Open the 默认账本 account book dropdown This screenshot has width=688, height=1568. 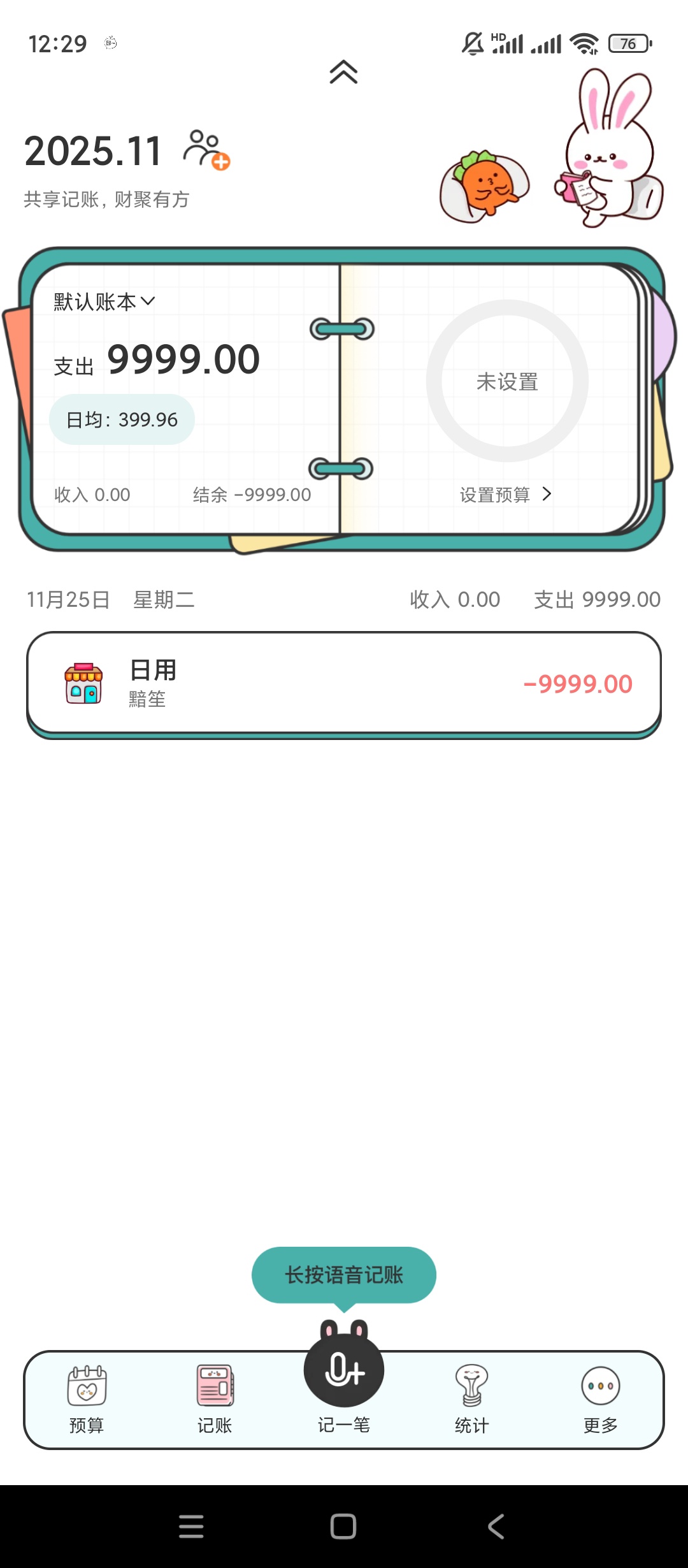[x=104, y=301]
